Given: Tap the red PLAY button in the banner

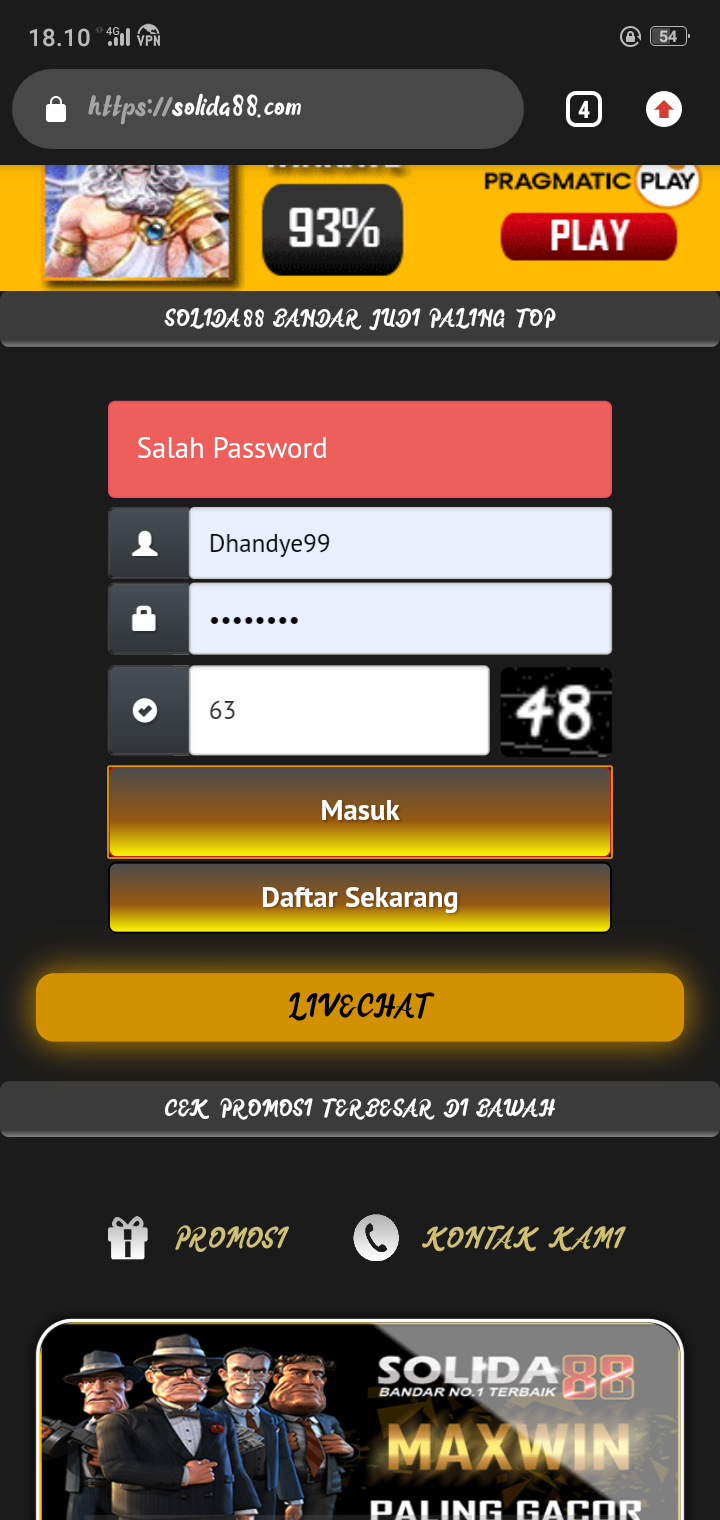Looking at the screenshot, I should [x=588, y=236].
